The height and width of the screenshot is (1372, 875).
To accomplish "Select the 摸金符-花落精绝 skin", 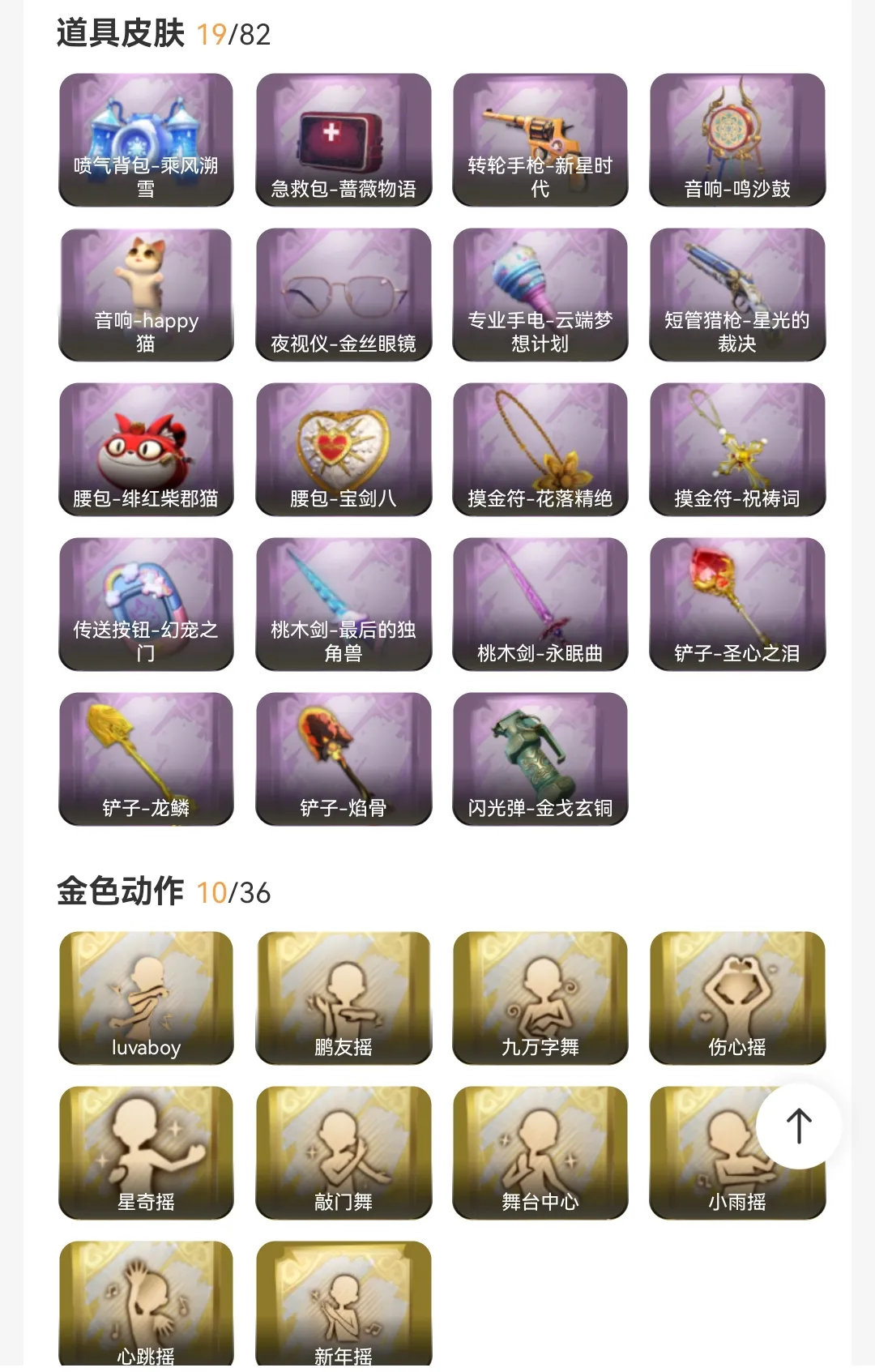I will tap(540, 449).
